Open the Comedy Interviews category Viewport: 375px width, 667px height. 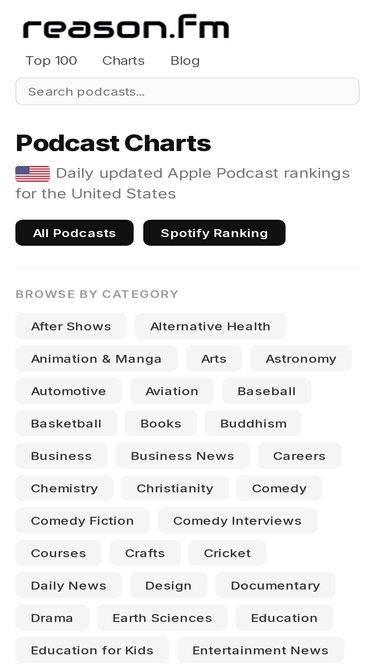[x=237, y=520]
